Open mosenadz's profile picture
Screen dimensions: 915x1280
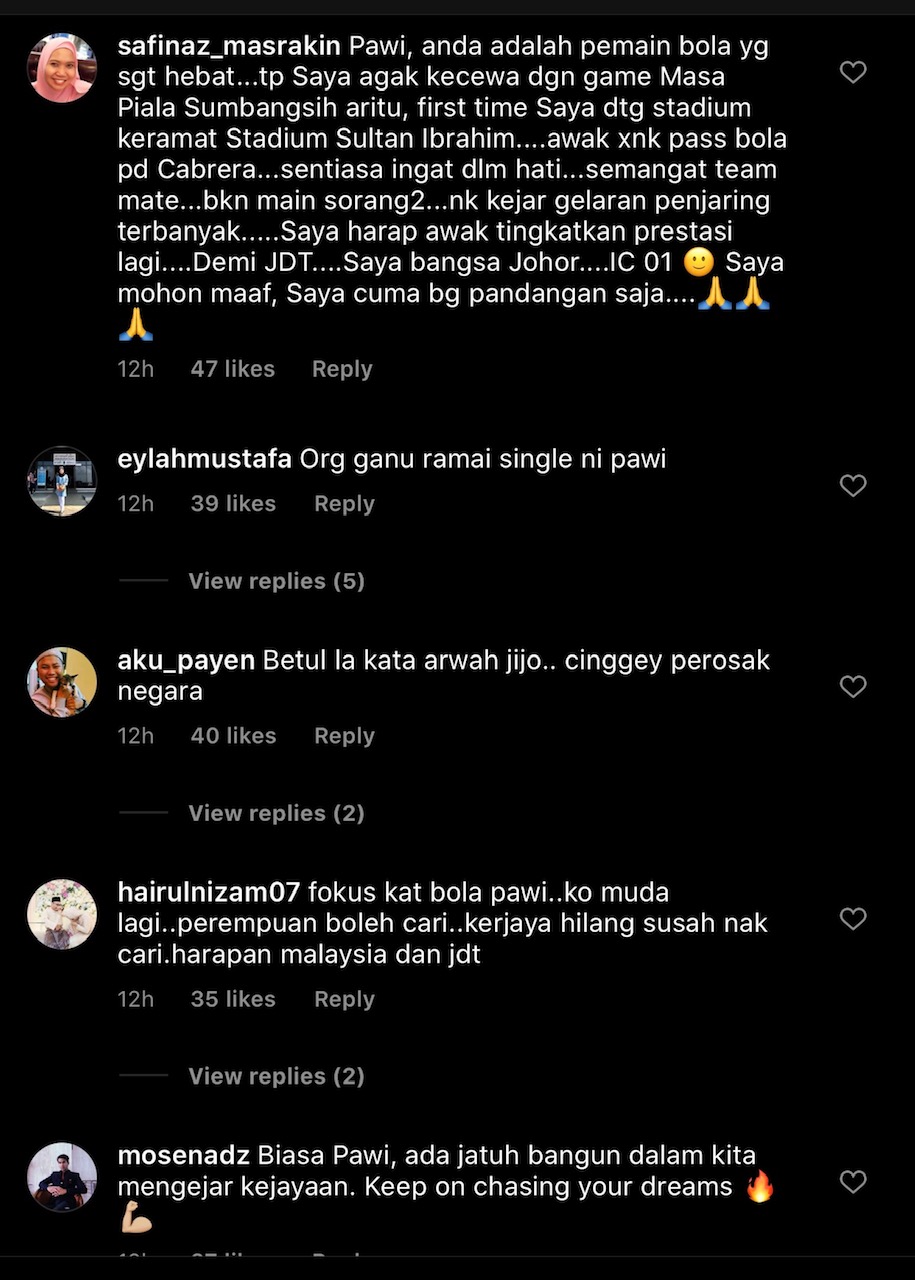pos(62,1177)
